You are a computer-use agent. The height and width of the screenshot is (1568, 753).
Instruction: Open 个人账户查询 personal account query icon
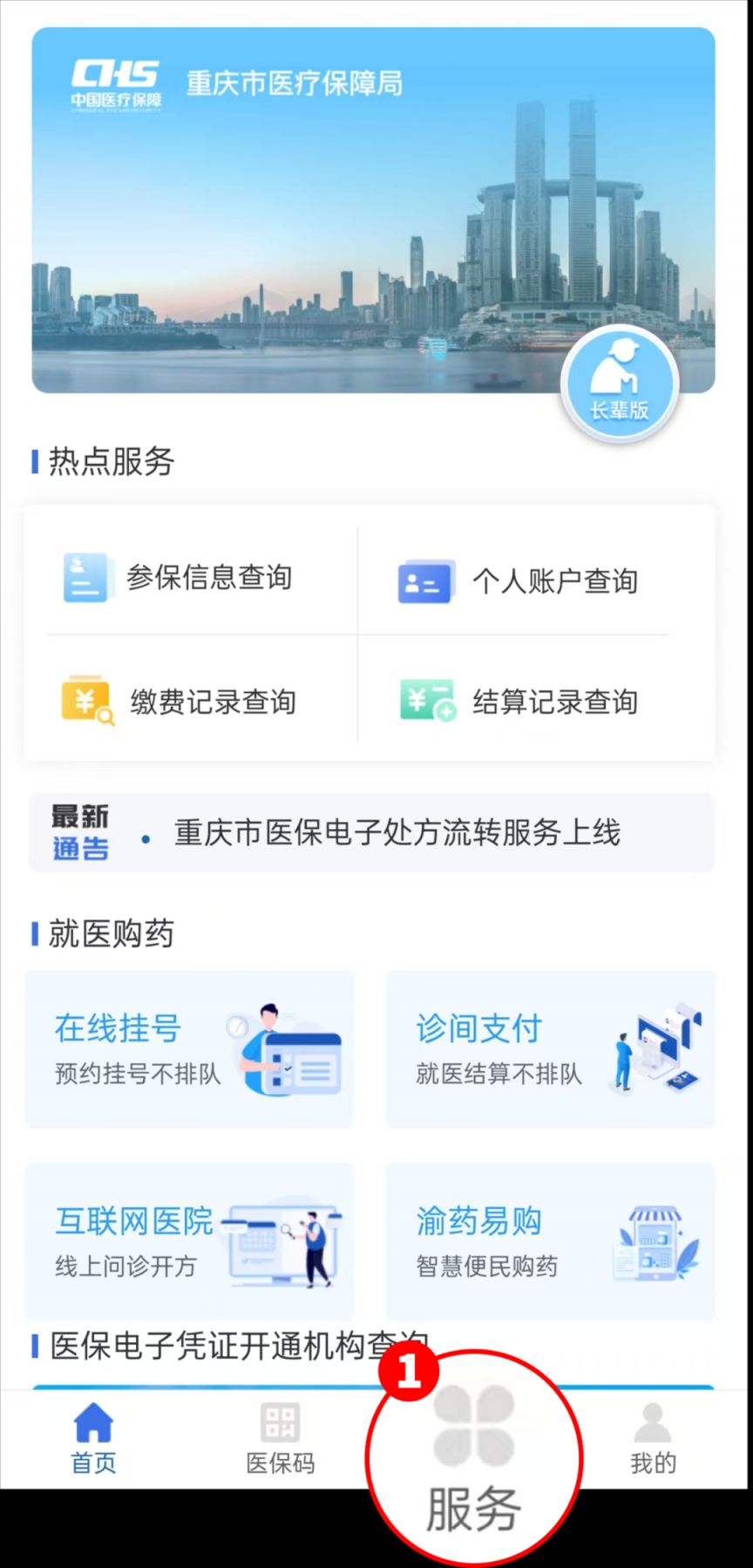pos(424,582)
